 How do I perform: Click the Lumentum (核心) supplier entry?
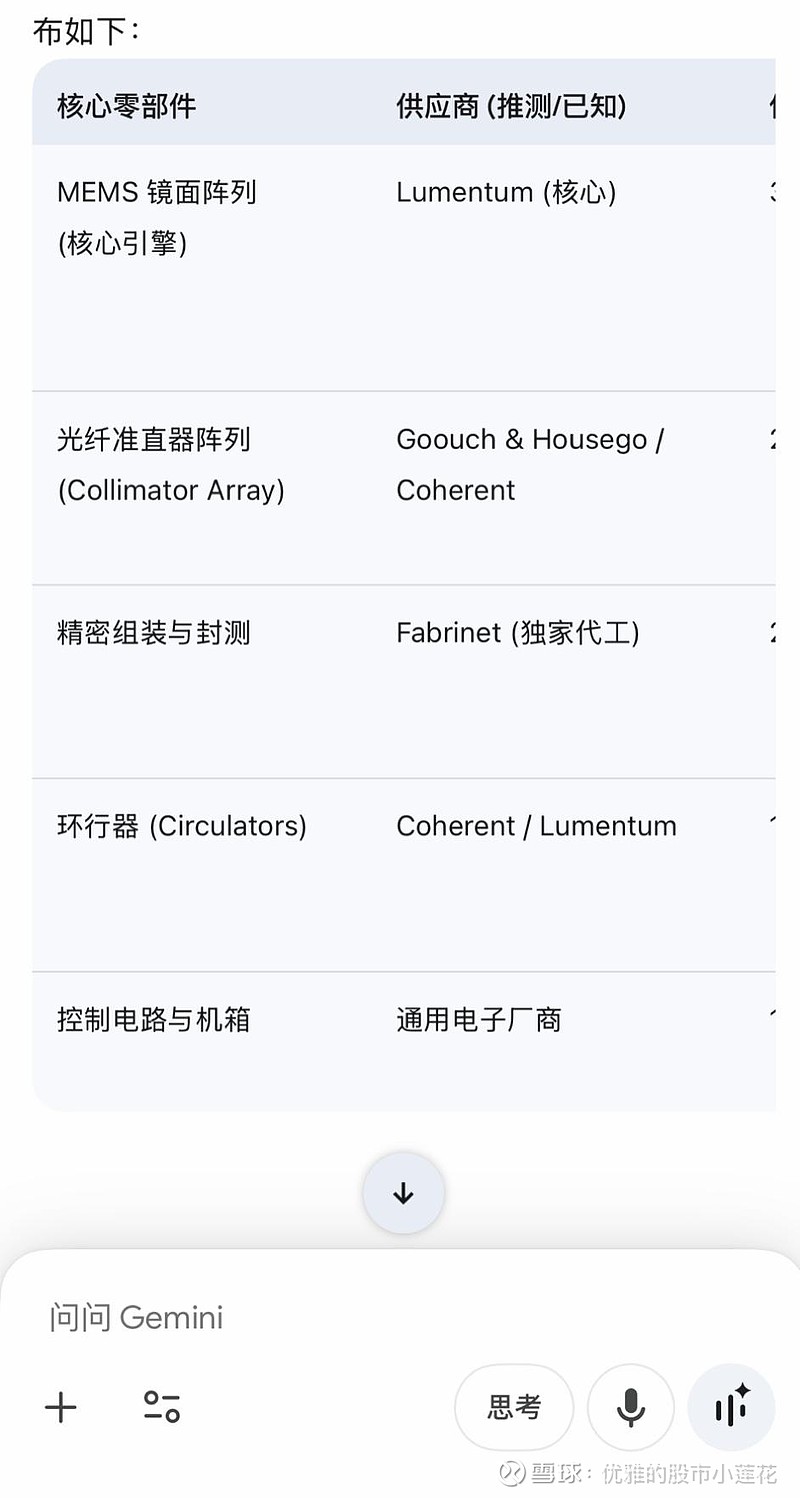(505, 192)
